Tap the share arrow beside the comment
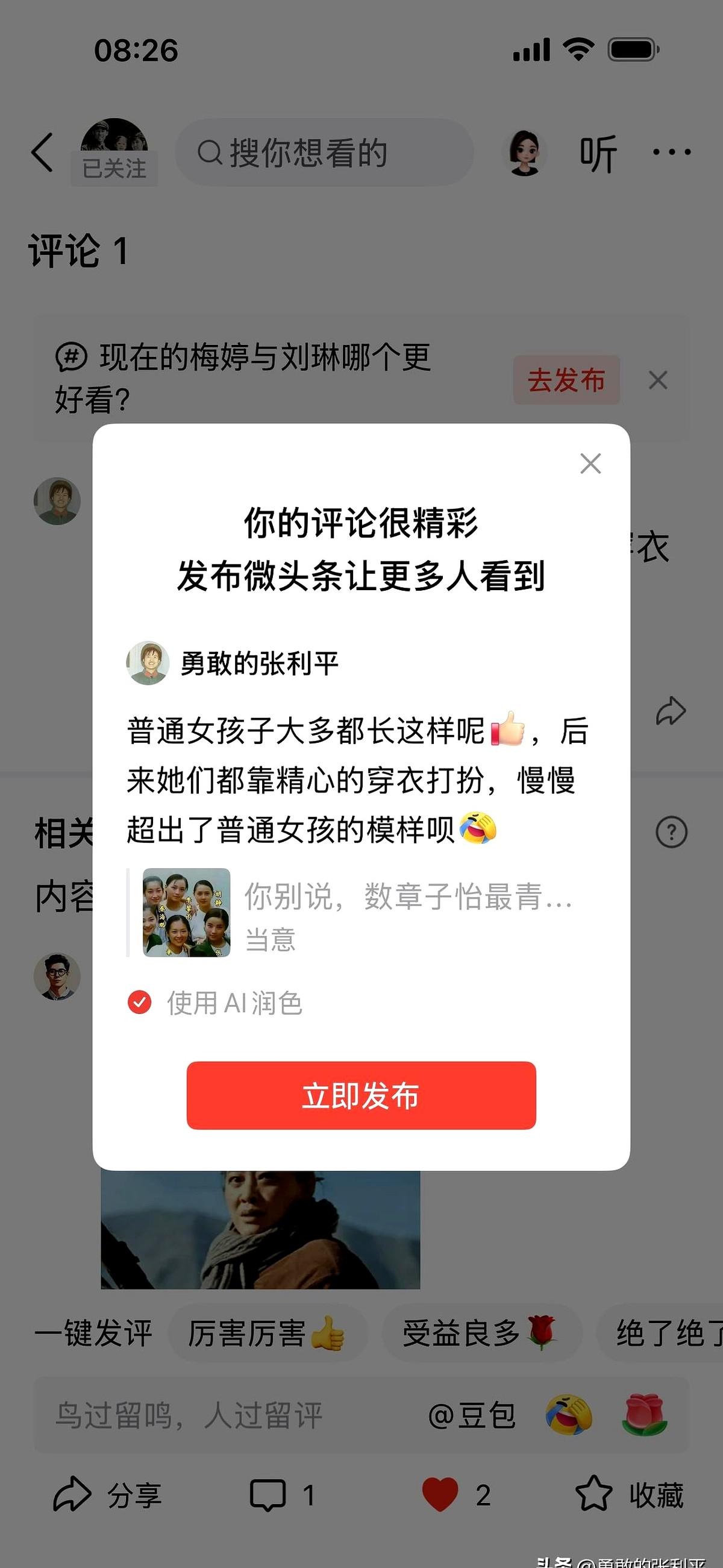The height and width of the screenshot is (1568, 723). coord(672,711)
